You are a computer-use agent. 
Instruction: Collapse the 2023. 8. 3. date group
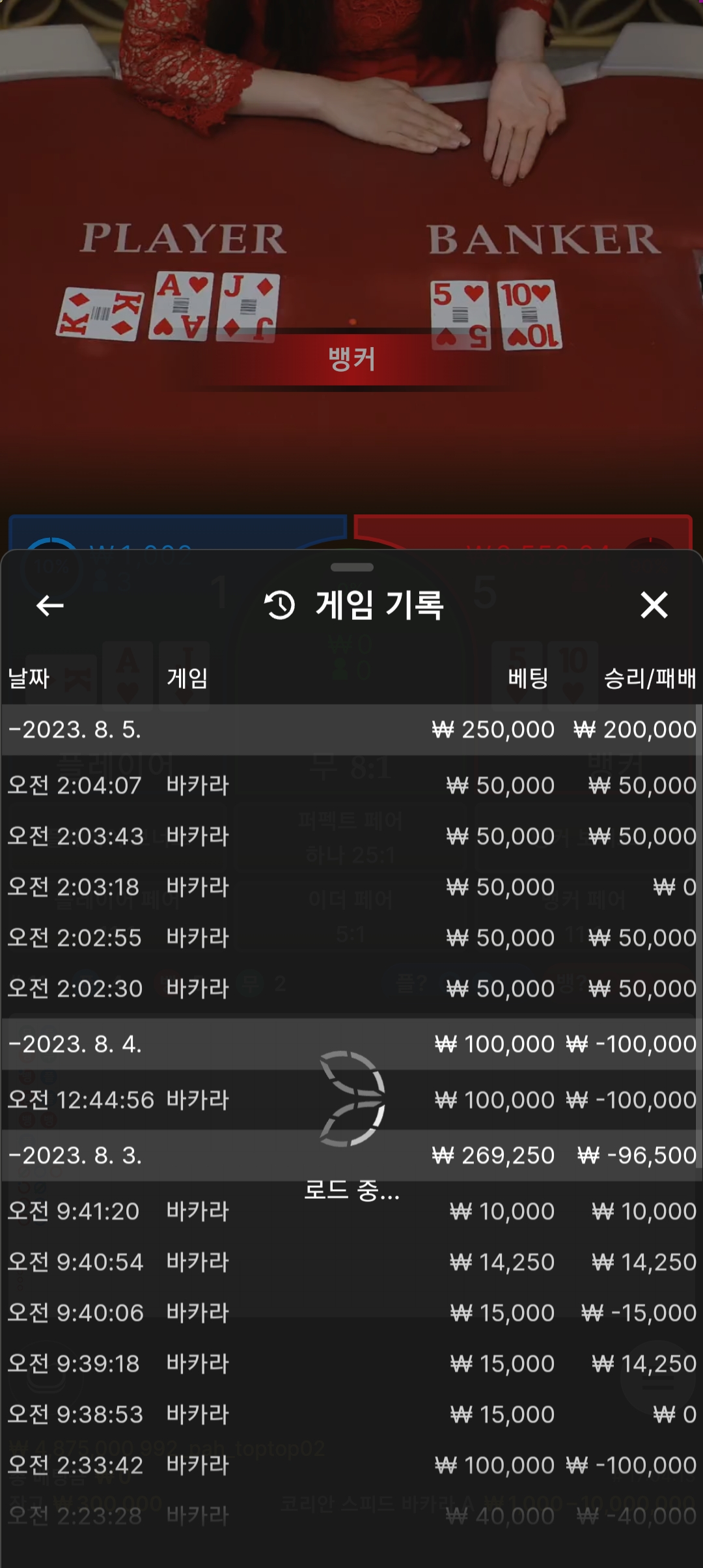(x=351, y=1155)
